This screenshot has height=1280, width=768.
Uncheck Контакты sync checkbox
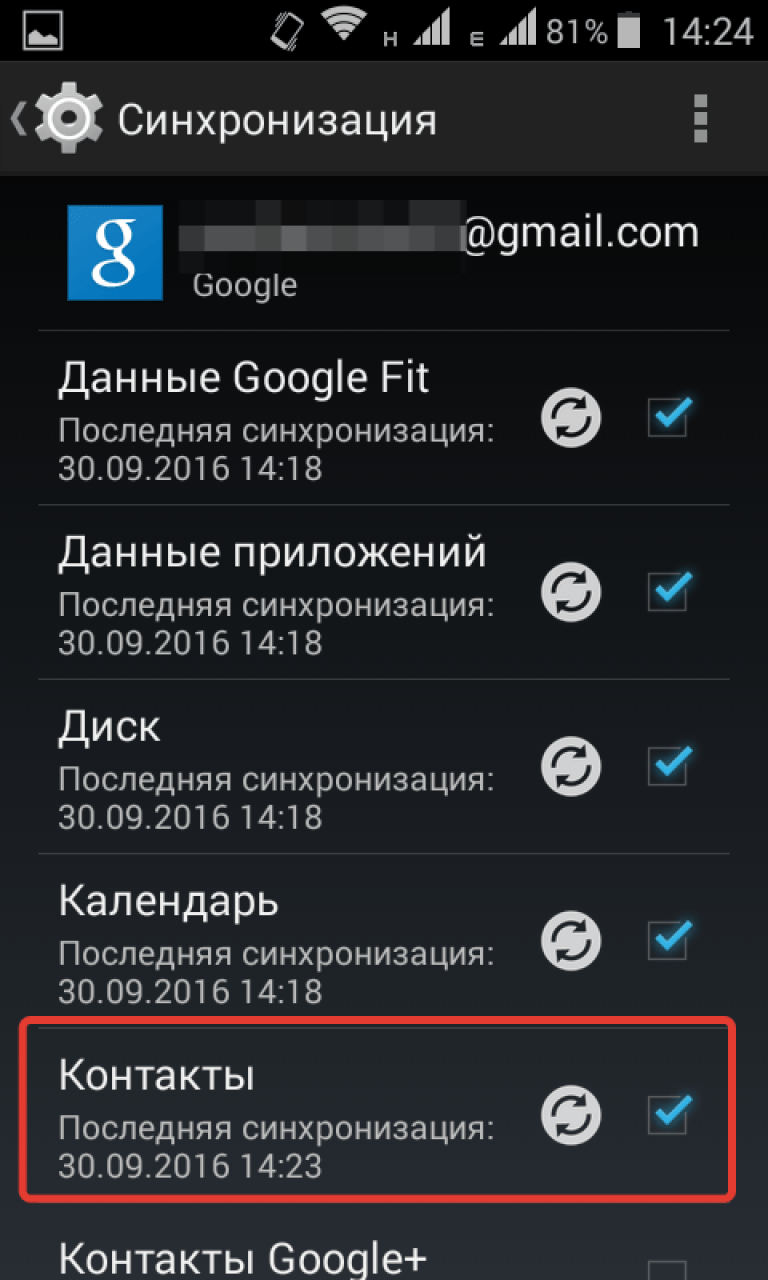tap(668, 1114)
